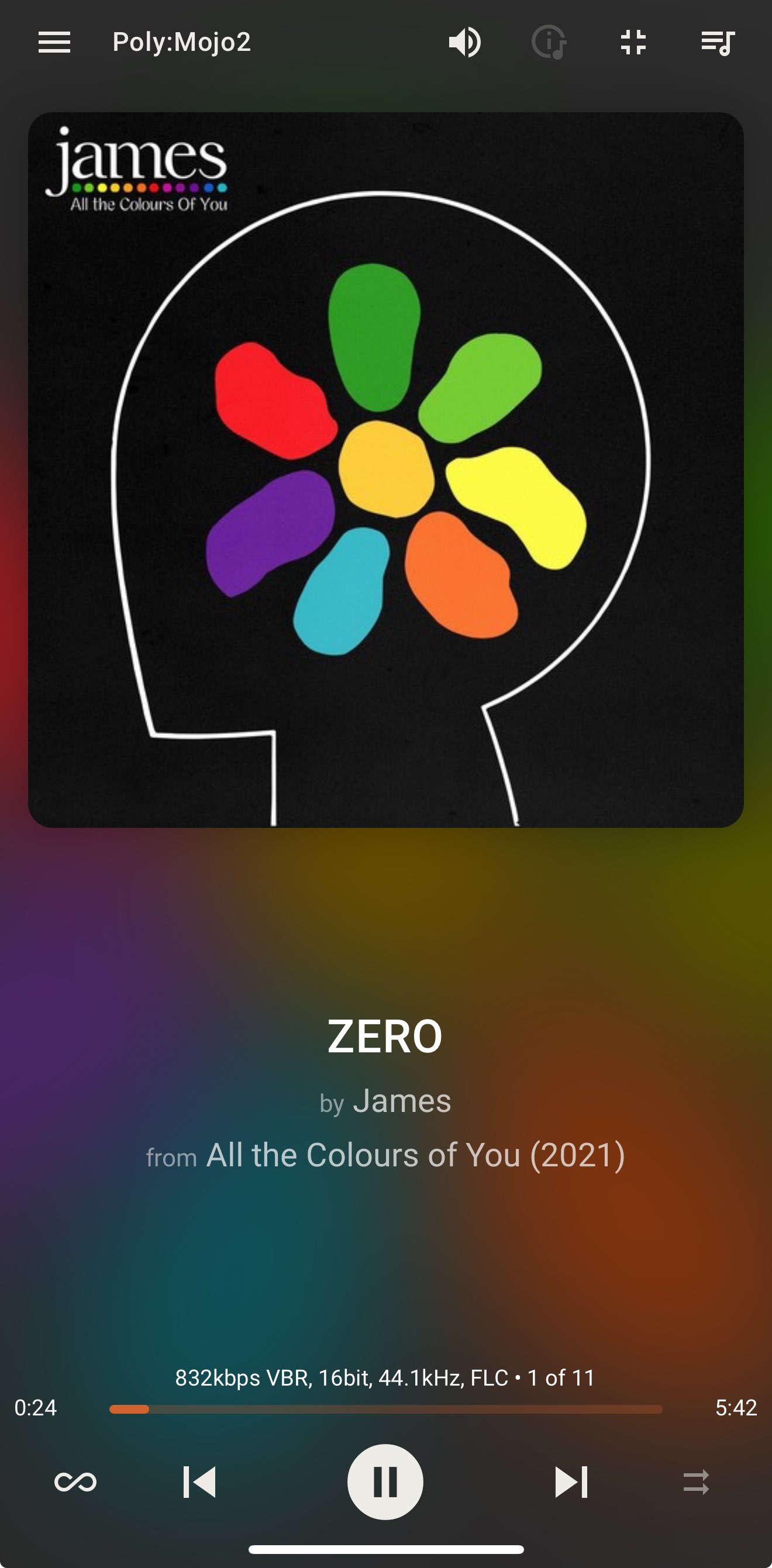This screenshot has width=772, height=1568.
Task: Seek within the track progress bar
Action: (386, 1409)
